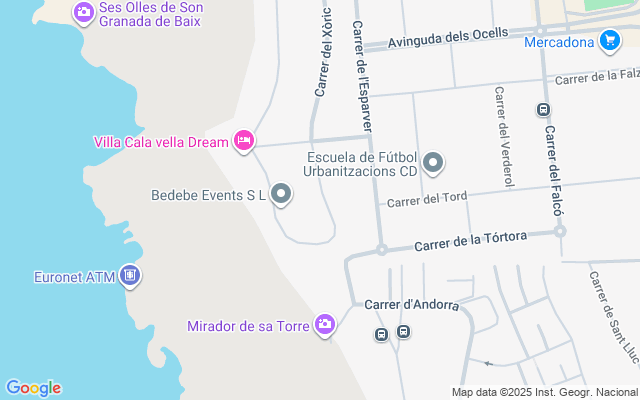Tap the bus stop on Carrer del Falcó
Image resolution: width=640 pixels, height=400 pixels.
pos(543,110)
